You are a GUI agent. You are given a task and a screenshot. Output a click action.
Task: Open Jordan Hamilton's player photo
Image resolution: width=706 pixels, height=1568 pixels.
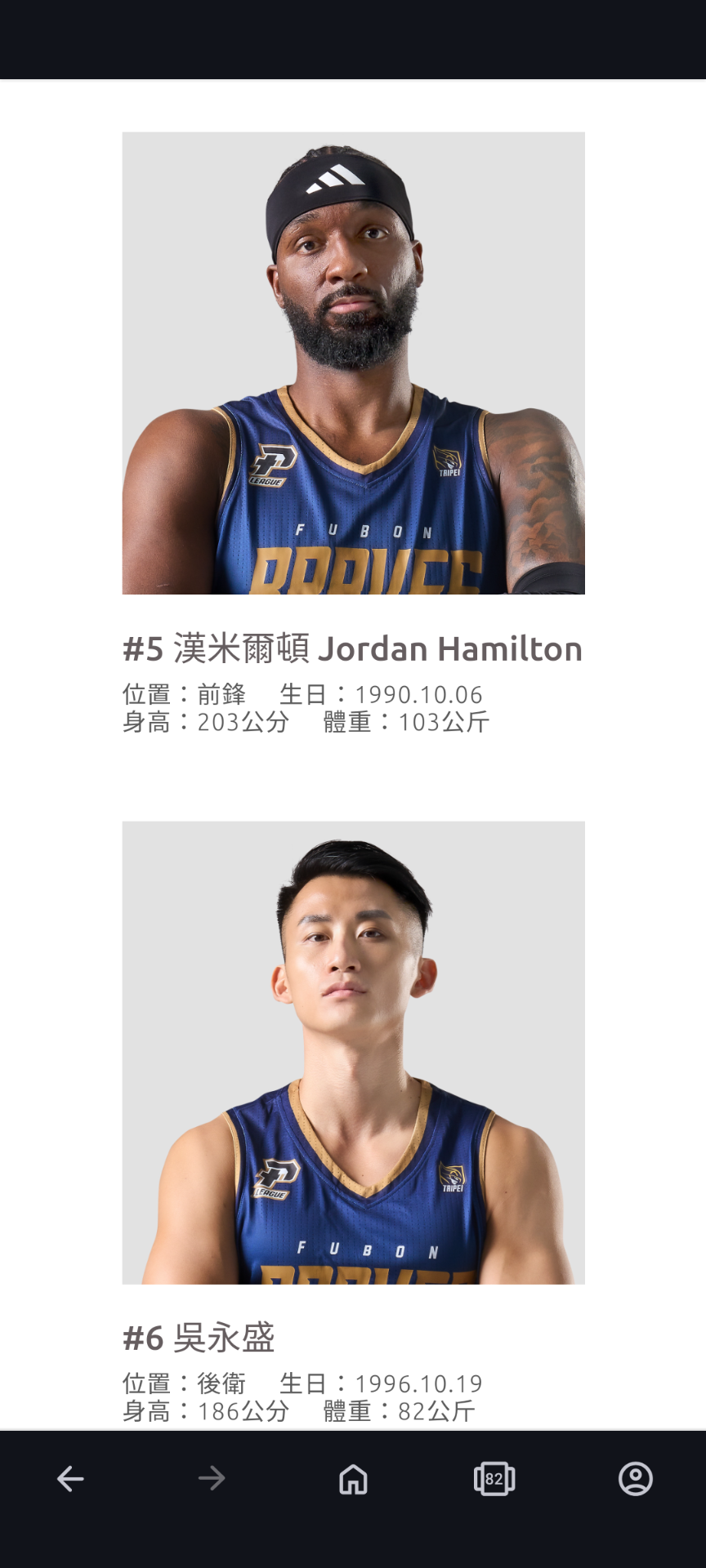(353, 363)
